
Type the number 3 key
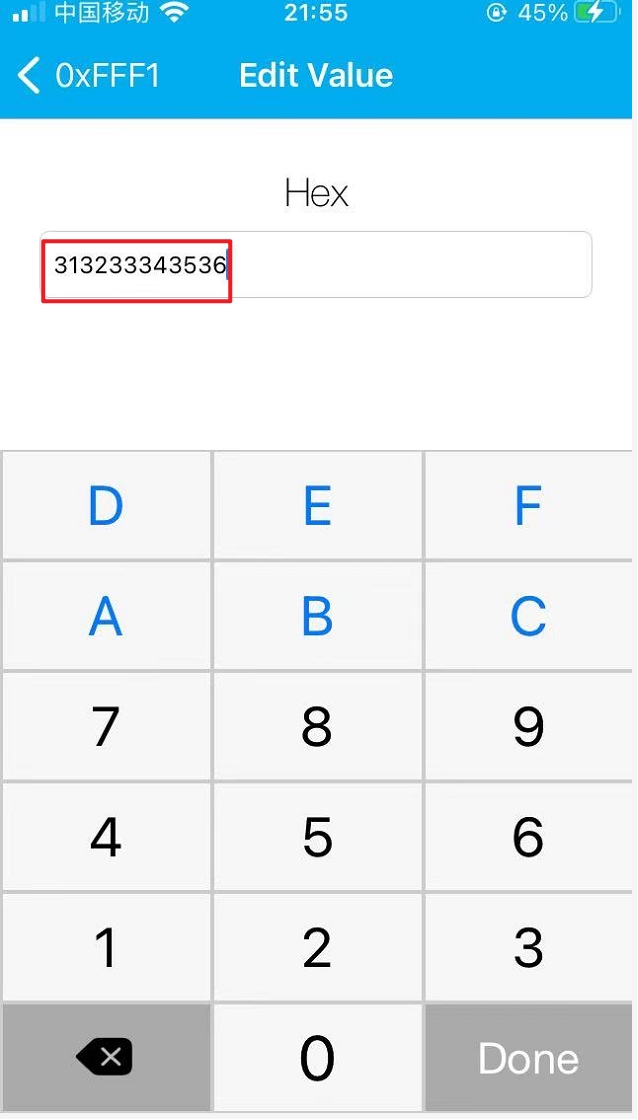tap(528, 948)
